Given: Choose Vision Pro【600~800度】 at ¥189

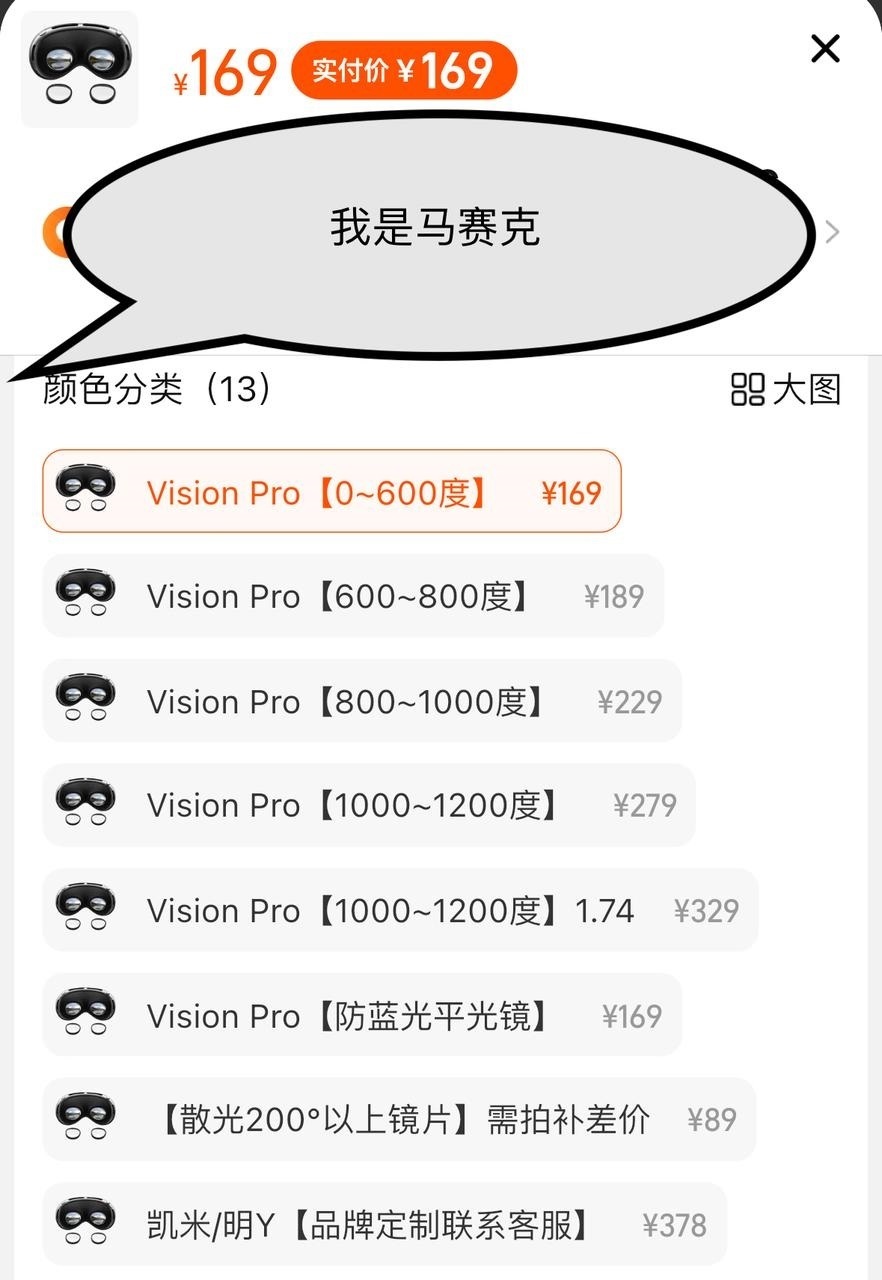Looking at the screenshot, I should click(x=352, y=596).
